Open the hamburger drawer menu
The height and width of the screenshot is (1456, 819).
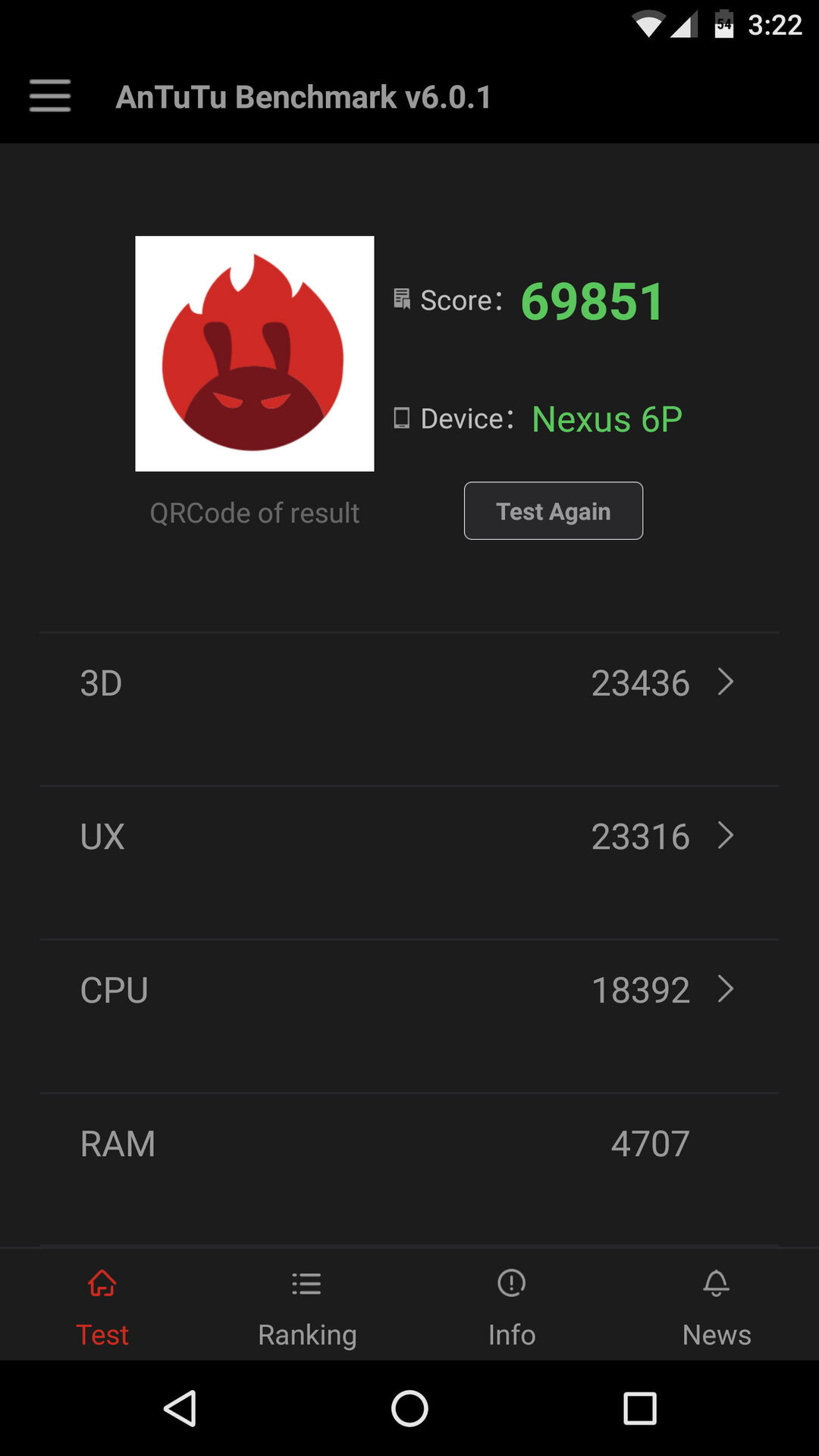pyautogui.click(x=50, y=96)
